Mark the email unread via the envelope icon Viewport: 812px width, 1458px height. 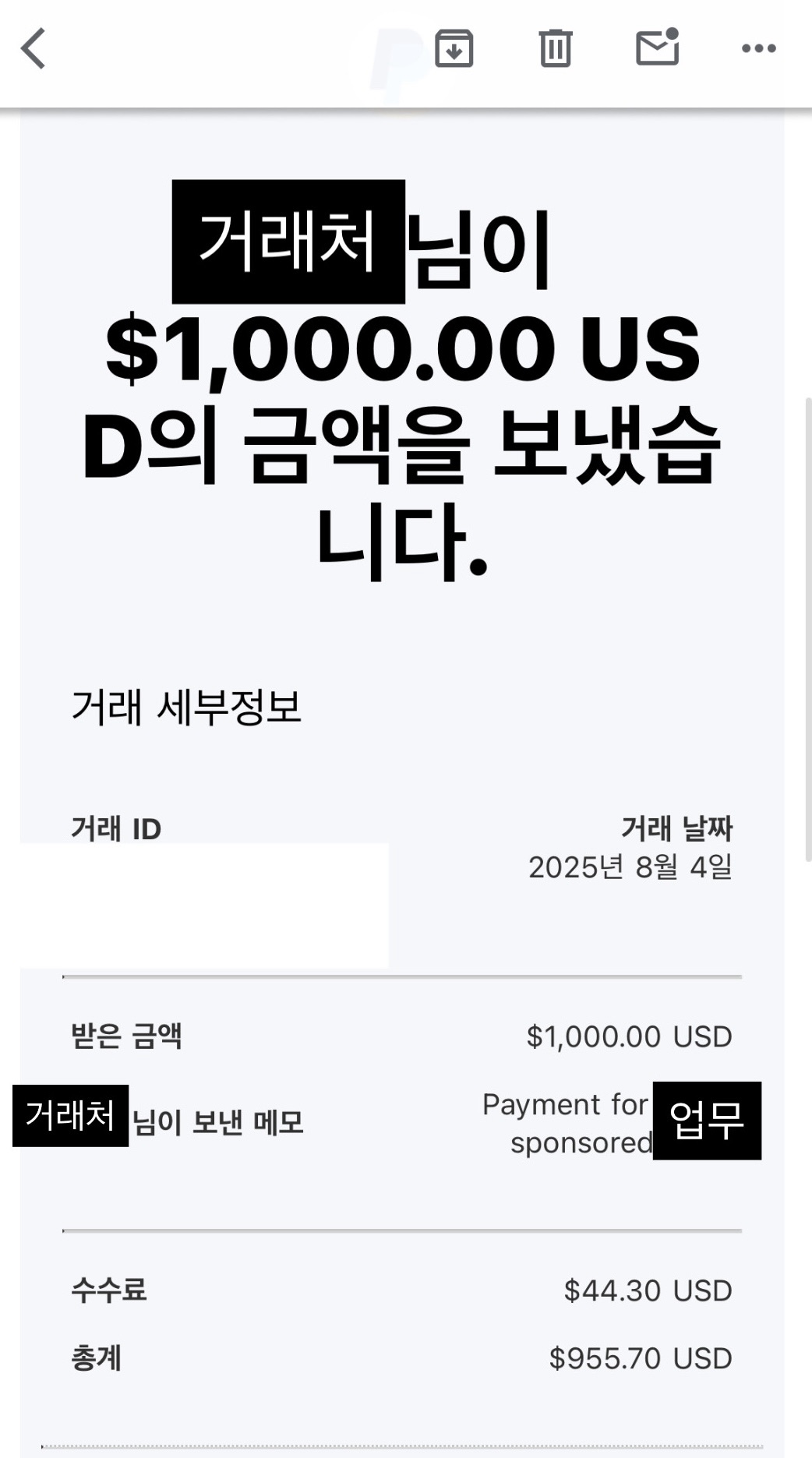(x=657, y=48)
